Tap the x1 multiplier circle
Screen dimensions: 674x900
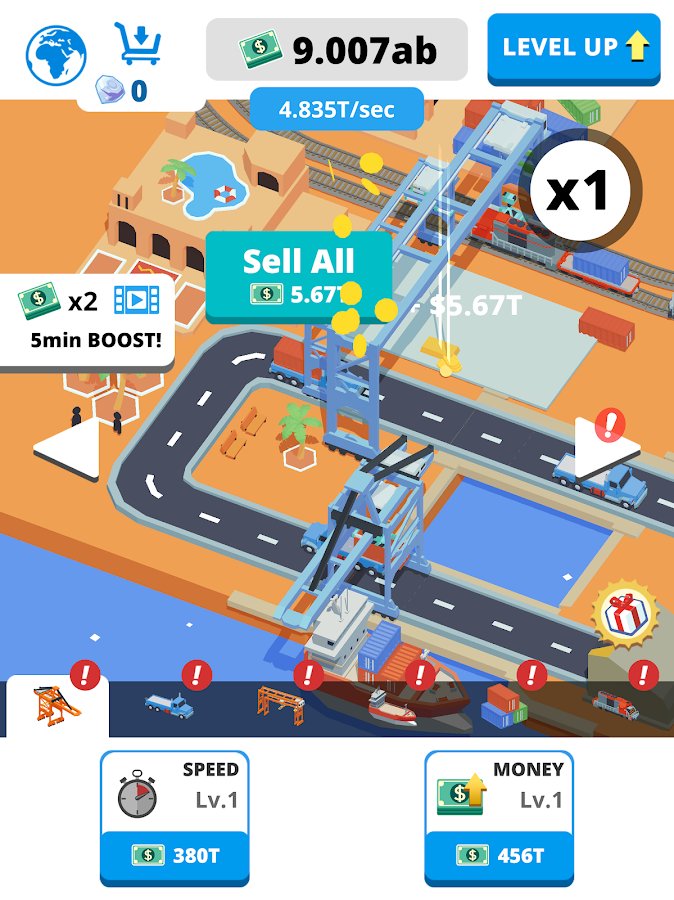[x=578, y=192]
